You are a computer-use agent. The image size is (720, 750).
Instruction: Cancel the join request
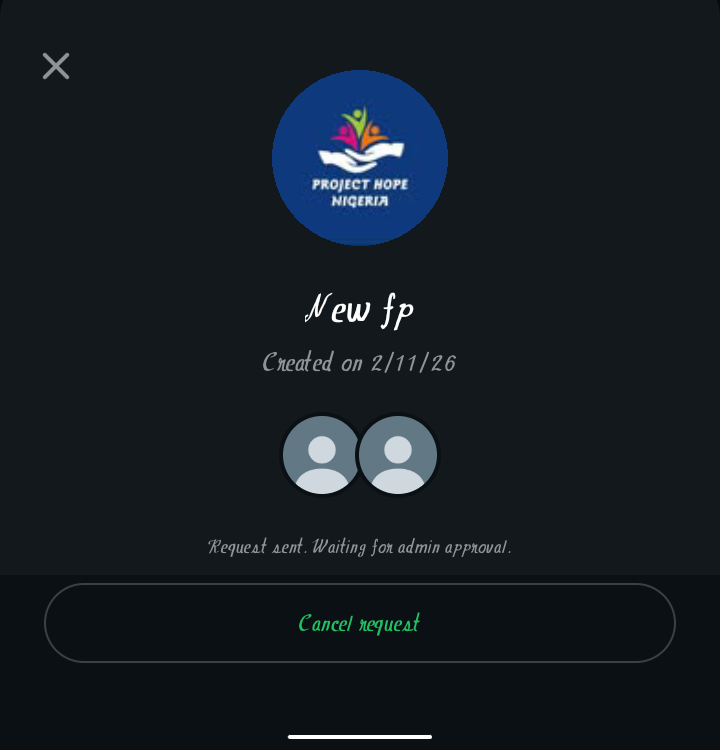(360, 623)
